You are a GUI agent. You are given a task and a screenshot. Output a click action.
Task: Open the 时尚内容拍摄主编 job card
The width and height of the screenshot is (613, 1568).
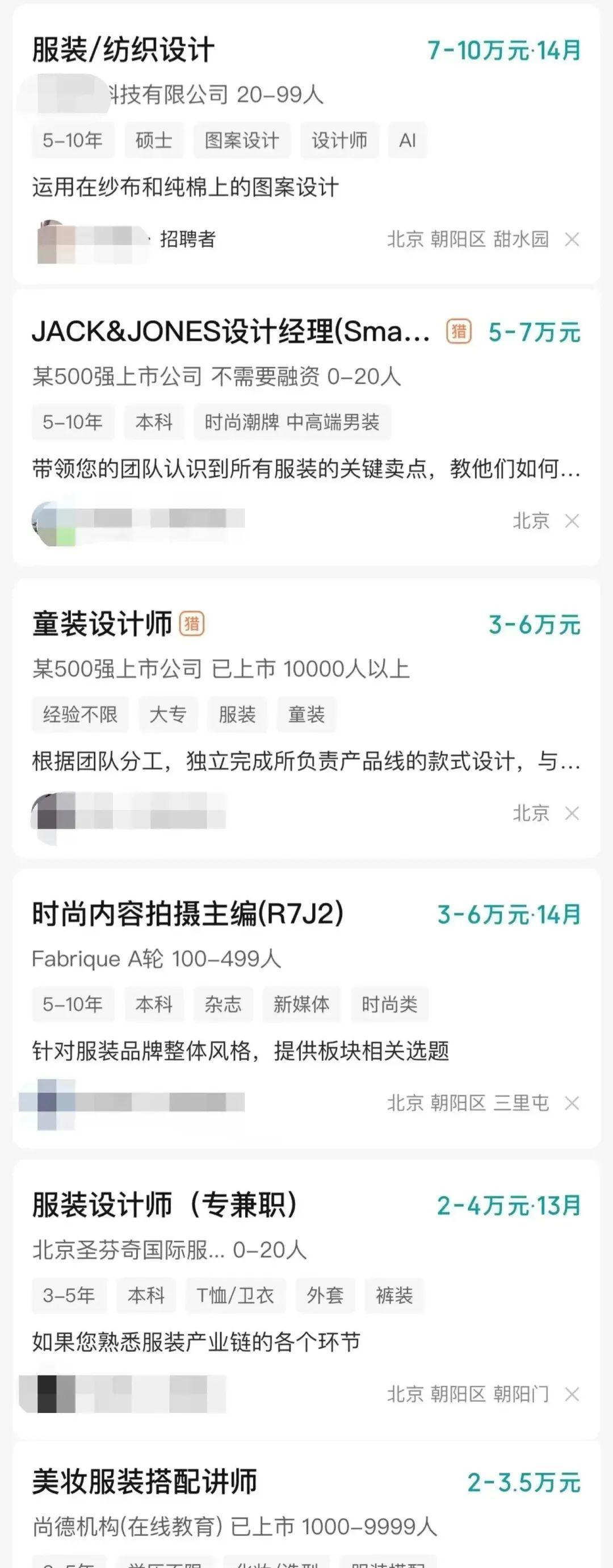pyautogui.click(x=187, y=914)
